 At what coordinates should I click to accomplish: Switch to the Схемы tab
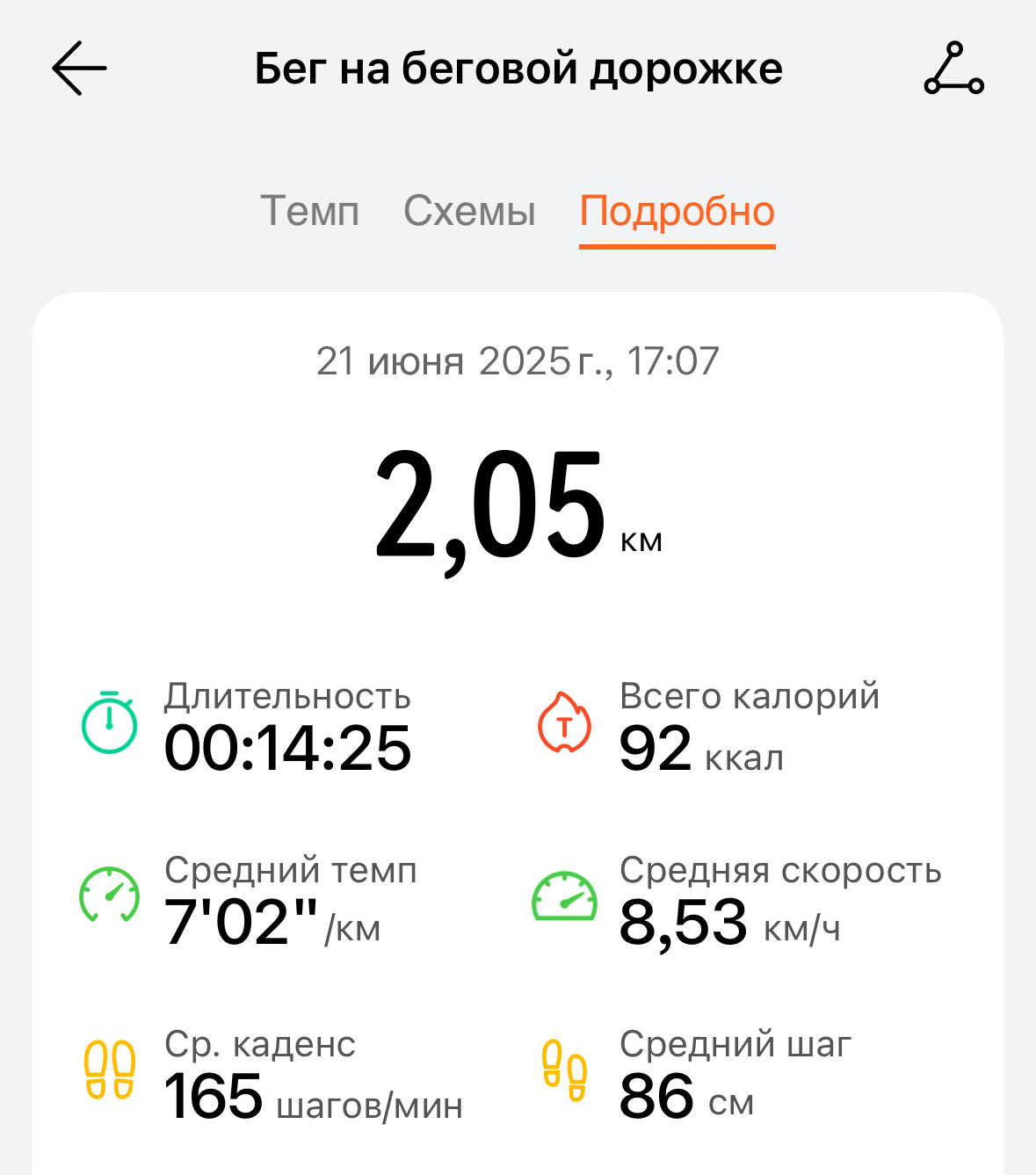[469, 212]
